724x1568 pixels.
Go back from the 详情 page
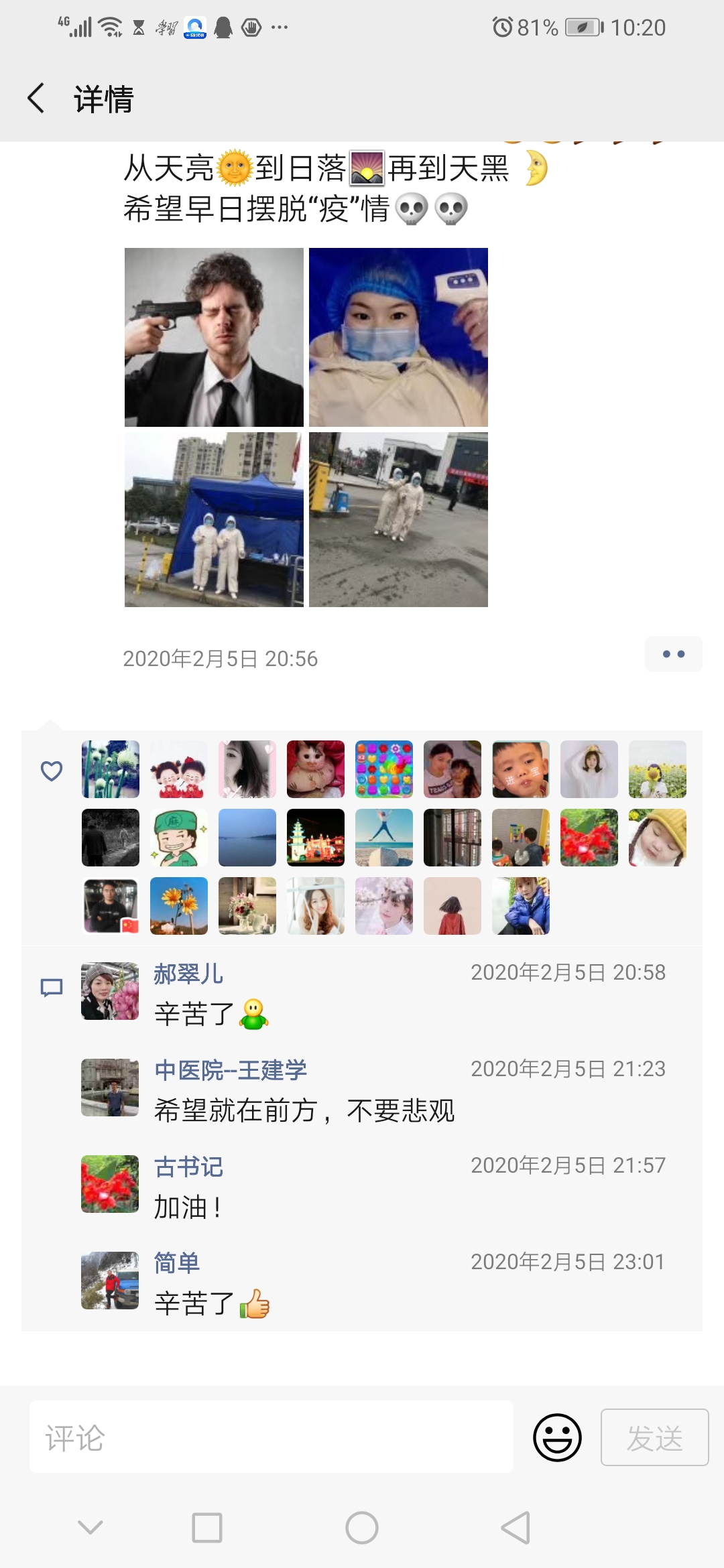(36, 99)
